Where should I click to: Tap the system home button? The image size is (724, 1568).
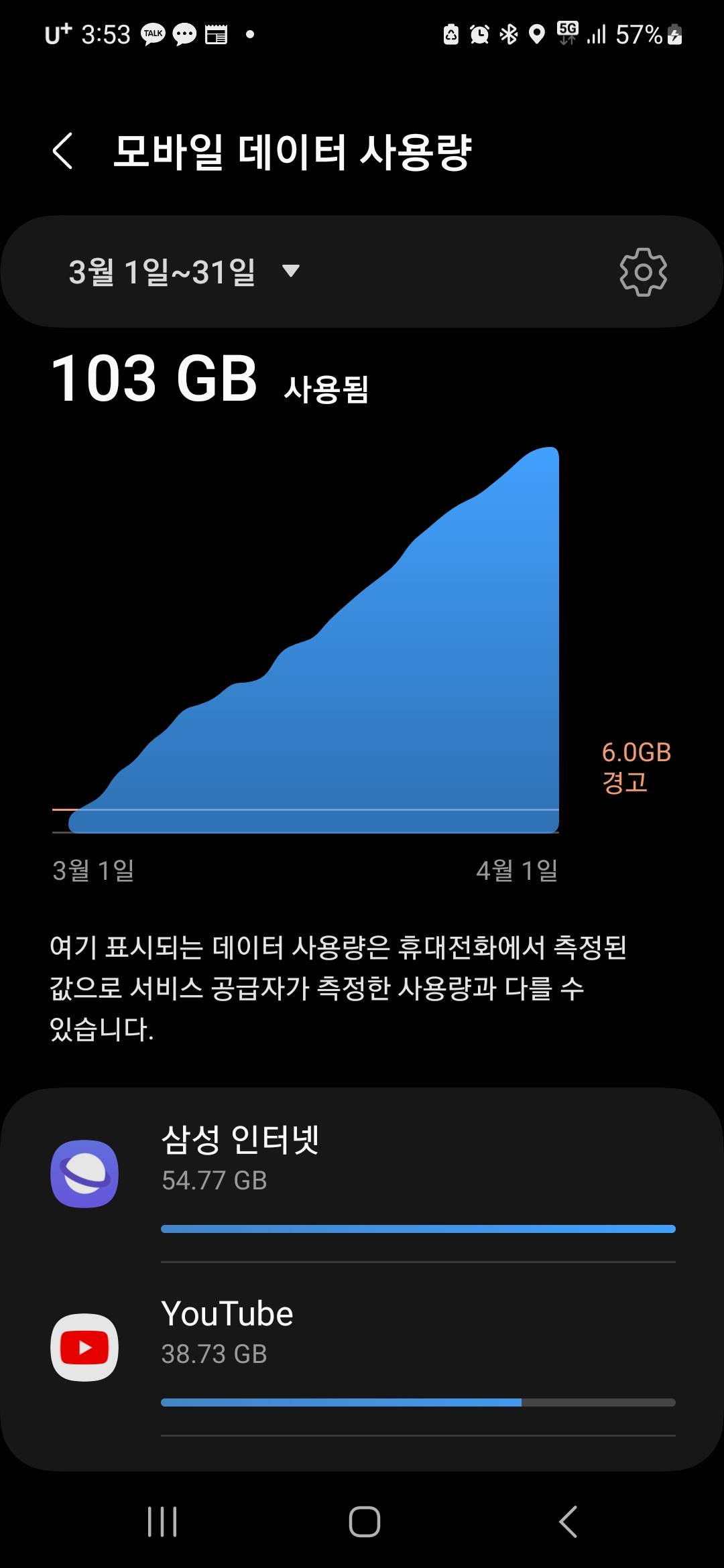click(x=364, y=1521)
